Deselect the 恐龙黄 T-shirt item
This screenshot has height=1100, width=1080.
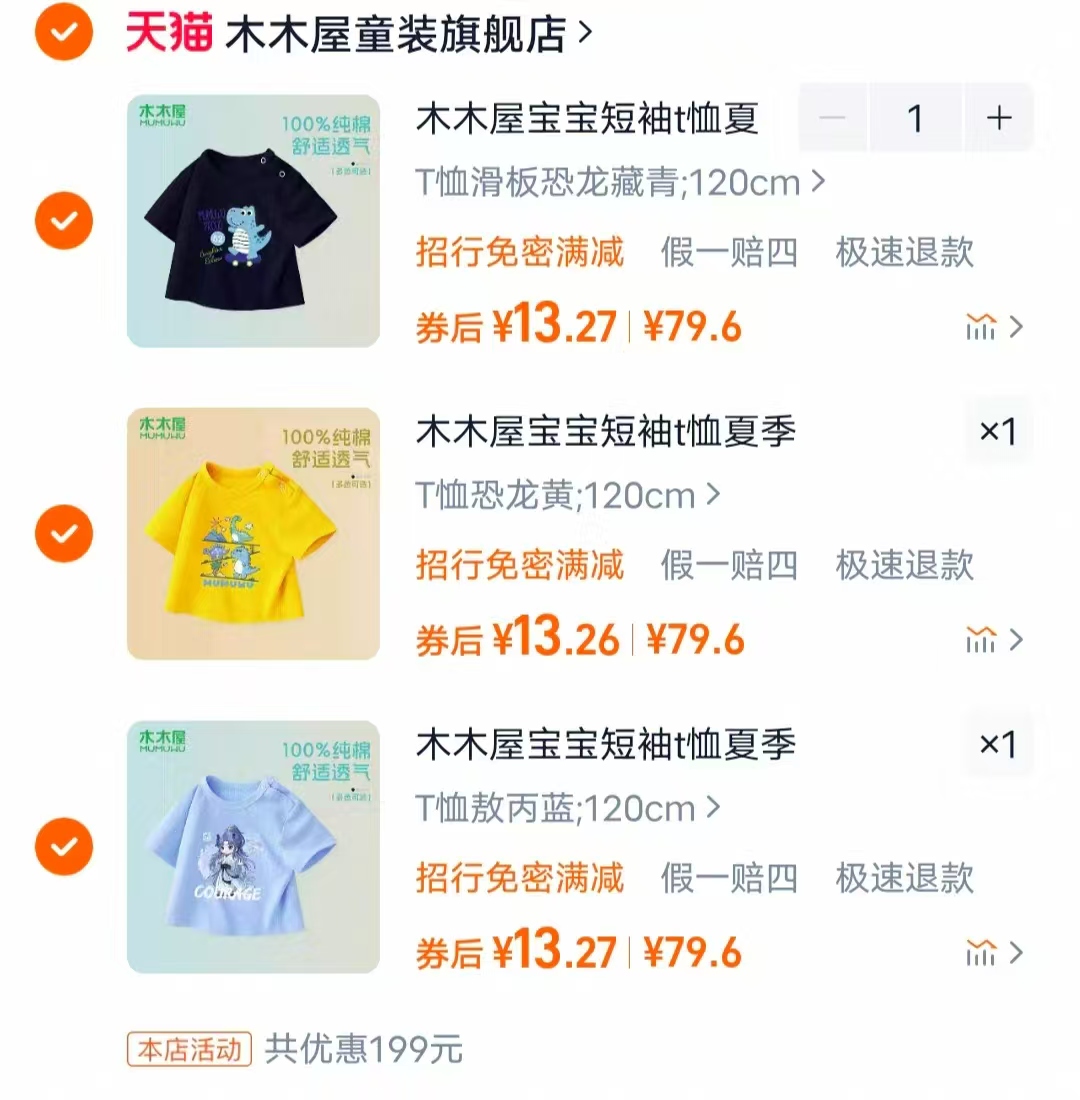[x=64, y=533]
